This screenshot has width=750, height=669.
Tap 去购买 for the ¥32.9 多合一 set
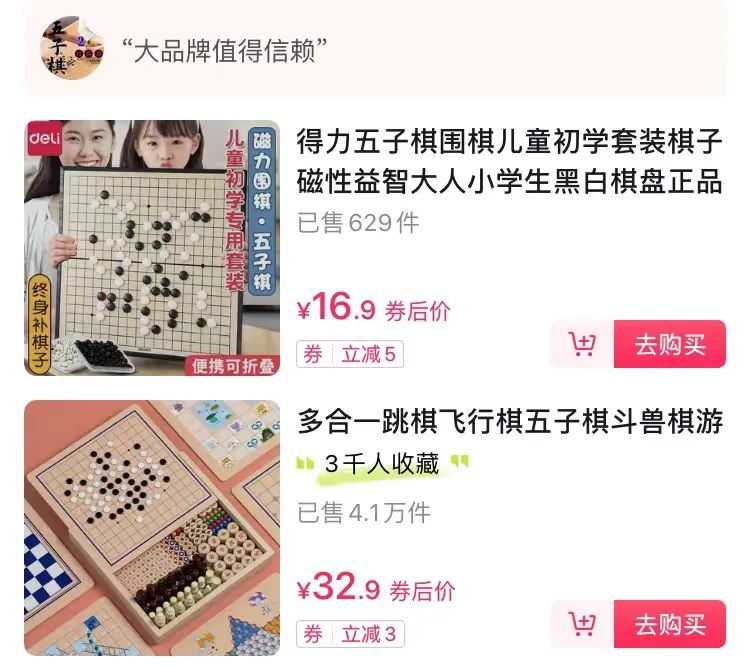pos(669,625)
